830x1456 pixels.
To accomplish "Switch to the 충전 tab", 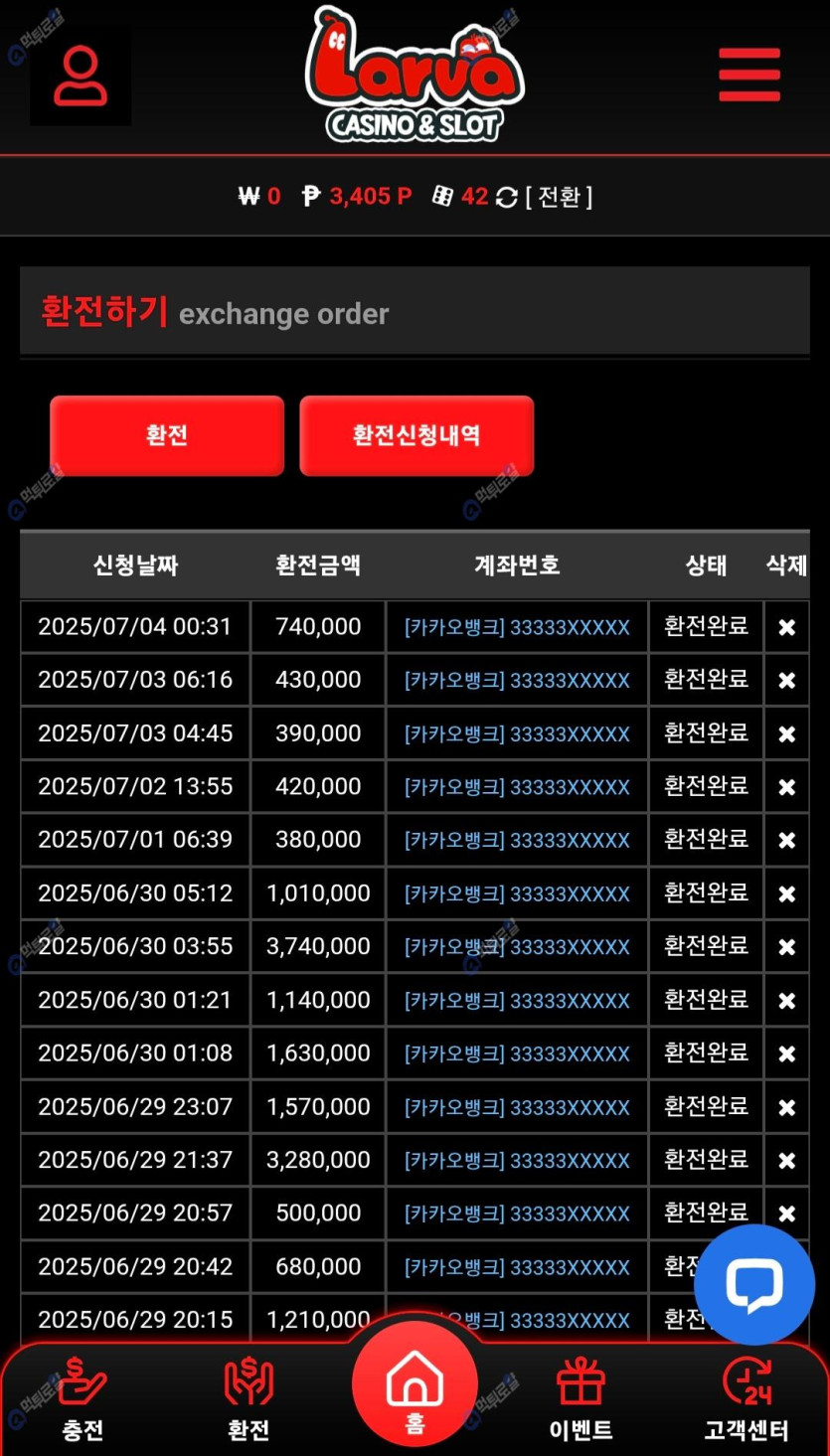I will (x=83, y=1401).
